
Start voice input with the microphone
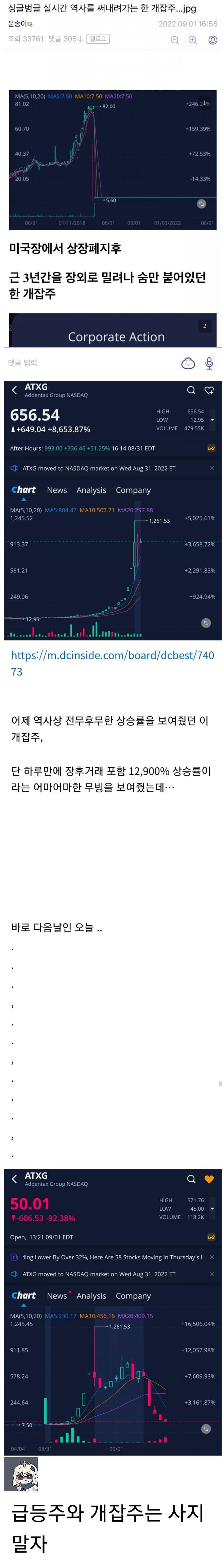click(x=209, y=363)
